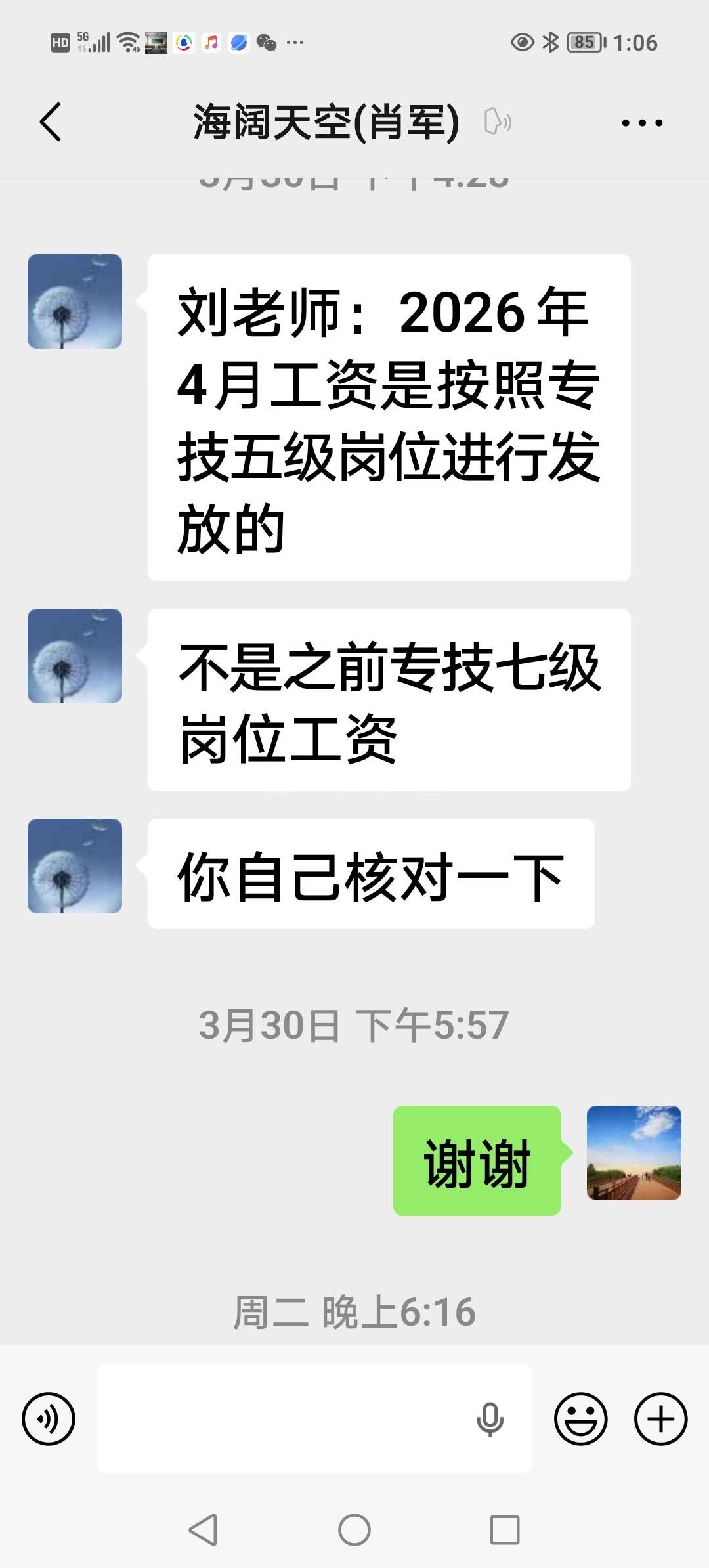Image resolution: width=709 pixels, height=1568 pixels.
Task: Start voice-to-text dictation via the microphone
Action: point(490,1418)
